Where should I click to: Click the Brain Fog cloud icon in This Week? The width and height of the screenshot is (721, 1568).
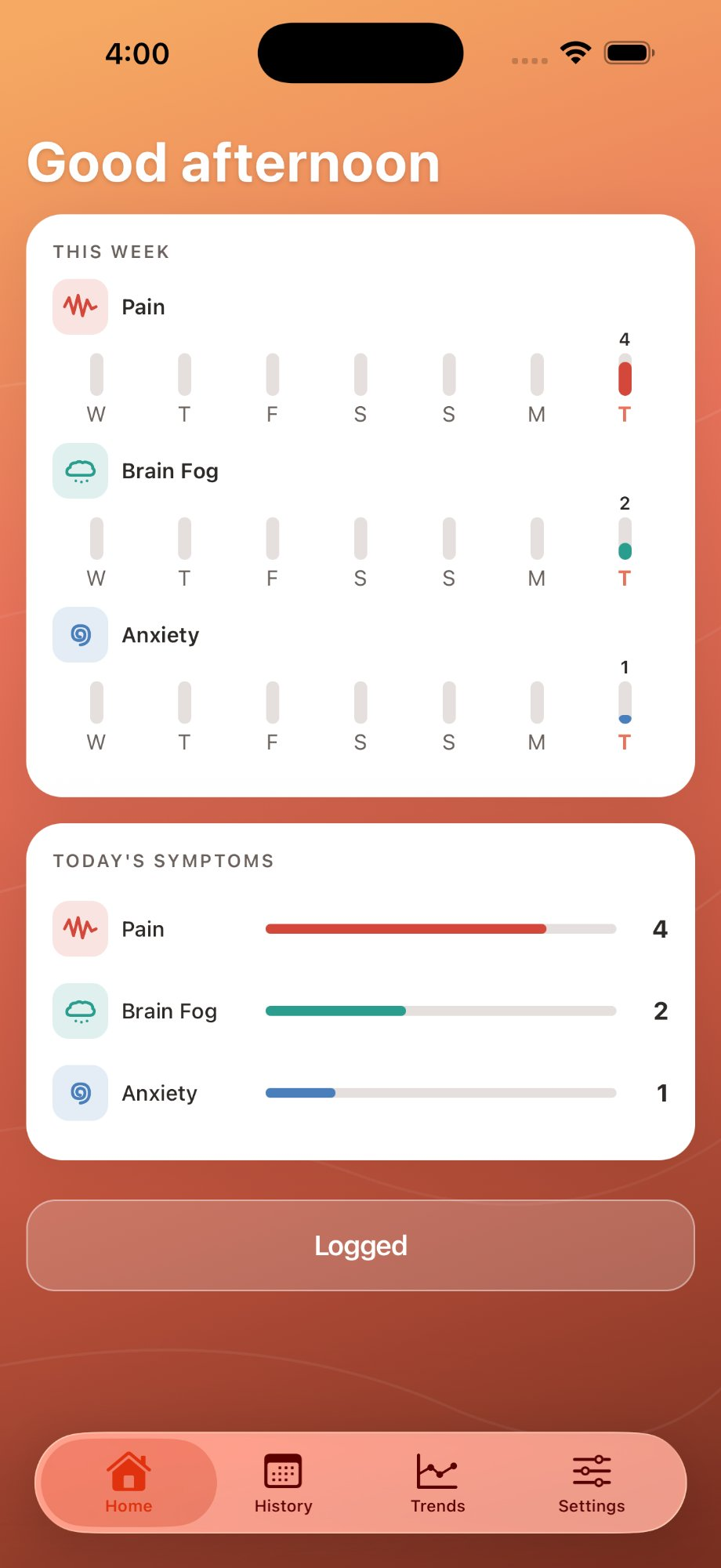point(79,470)
